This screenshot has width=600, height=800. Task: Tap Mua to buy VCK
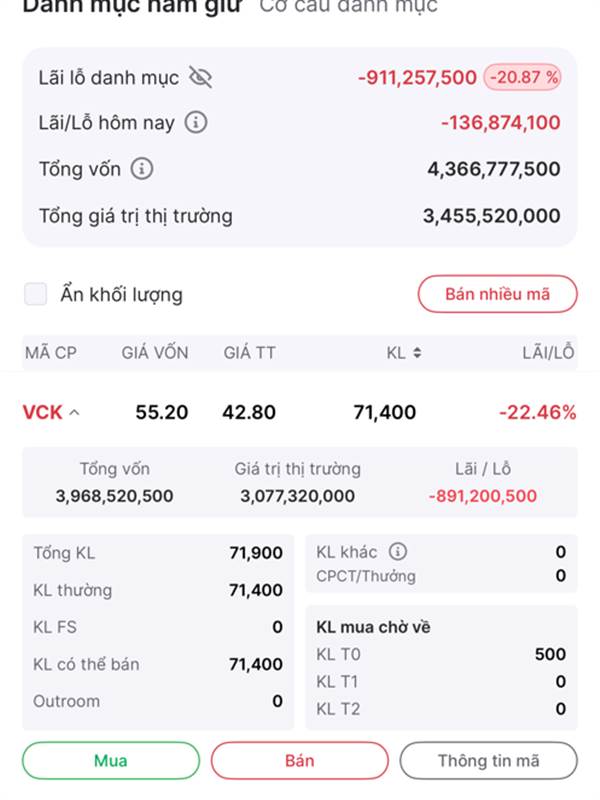click(111, 761)
